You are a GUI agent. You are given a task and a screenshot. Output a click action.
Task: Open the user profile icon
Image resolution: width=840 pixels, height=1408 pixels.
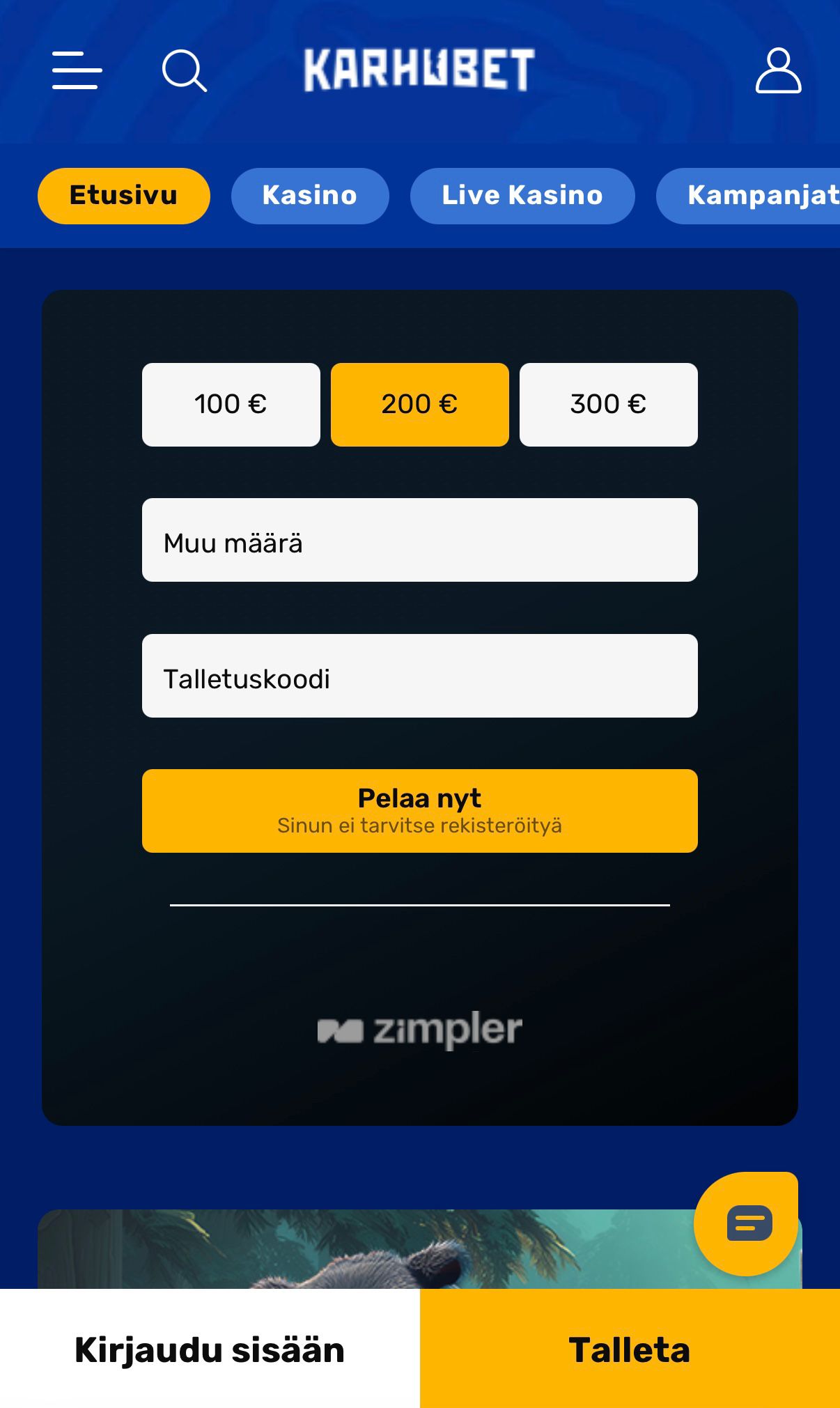pyautogui.click(x=778, y=70)
